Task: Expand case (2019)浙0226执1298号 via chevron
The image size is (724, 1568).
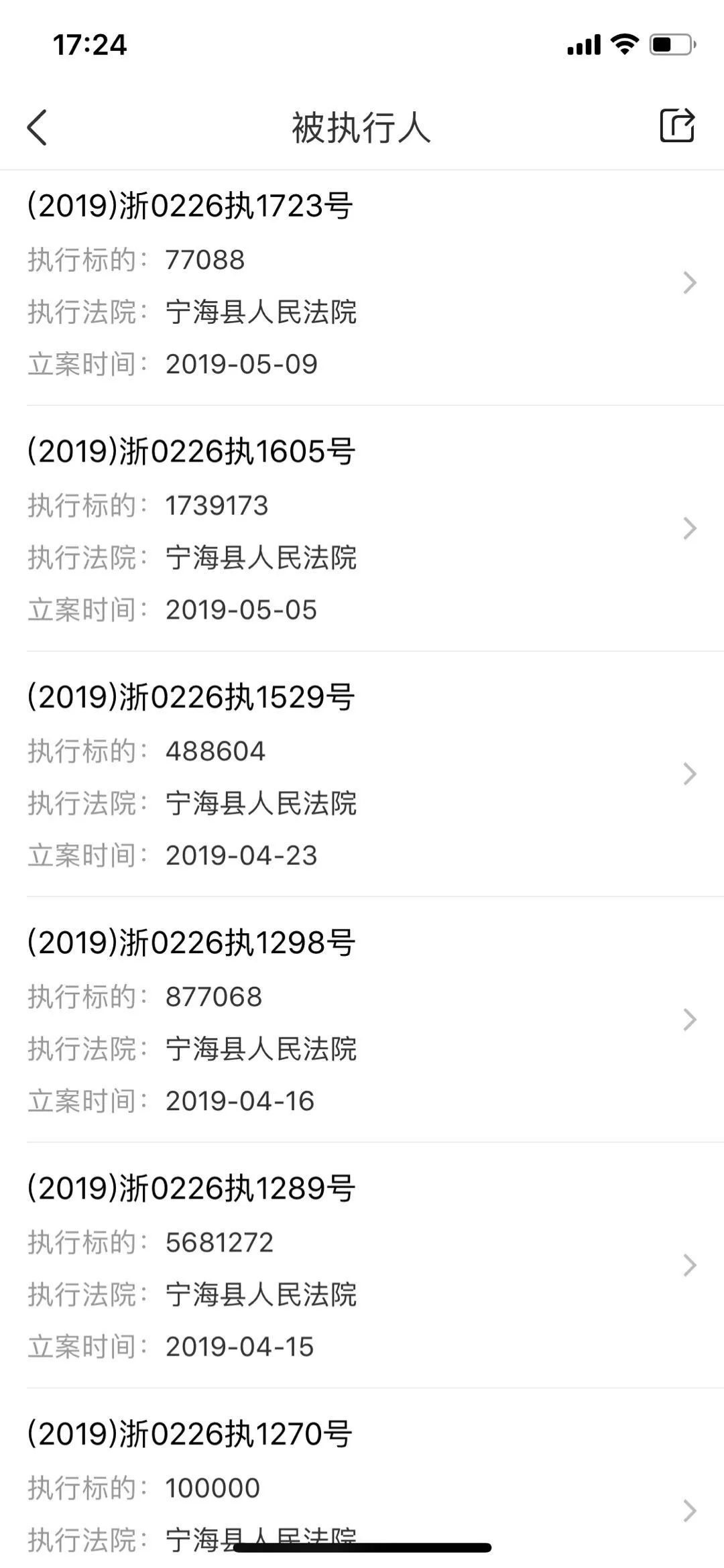Action: click(x=689, y=1020)
